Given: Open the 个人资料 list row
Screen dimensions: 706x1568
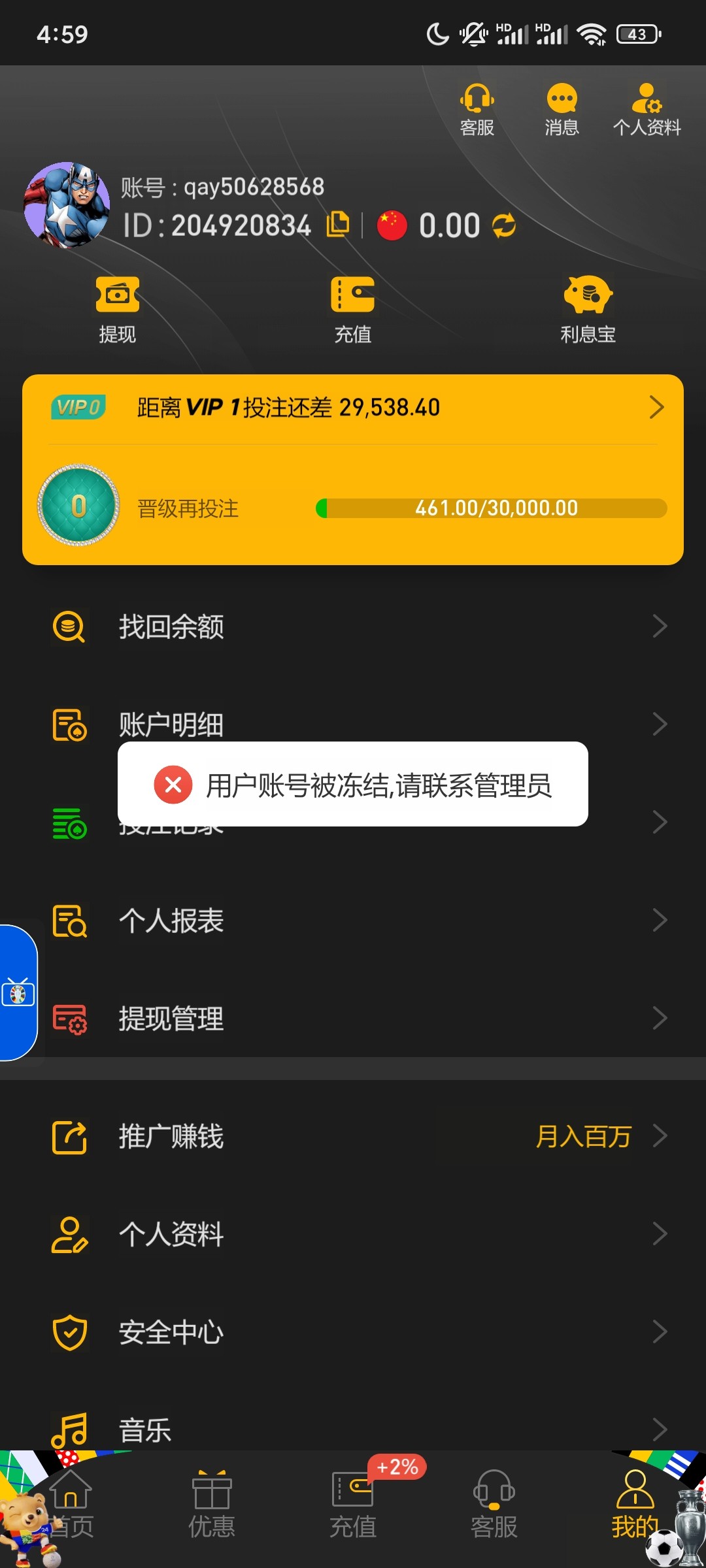Looking at the screenshot, I should click(353, 1234).
